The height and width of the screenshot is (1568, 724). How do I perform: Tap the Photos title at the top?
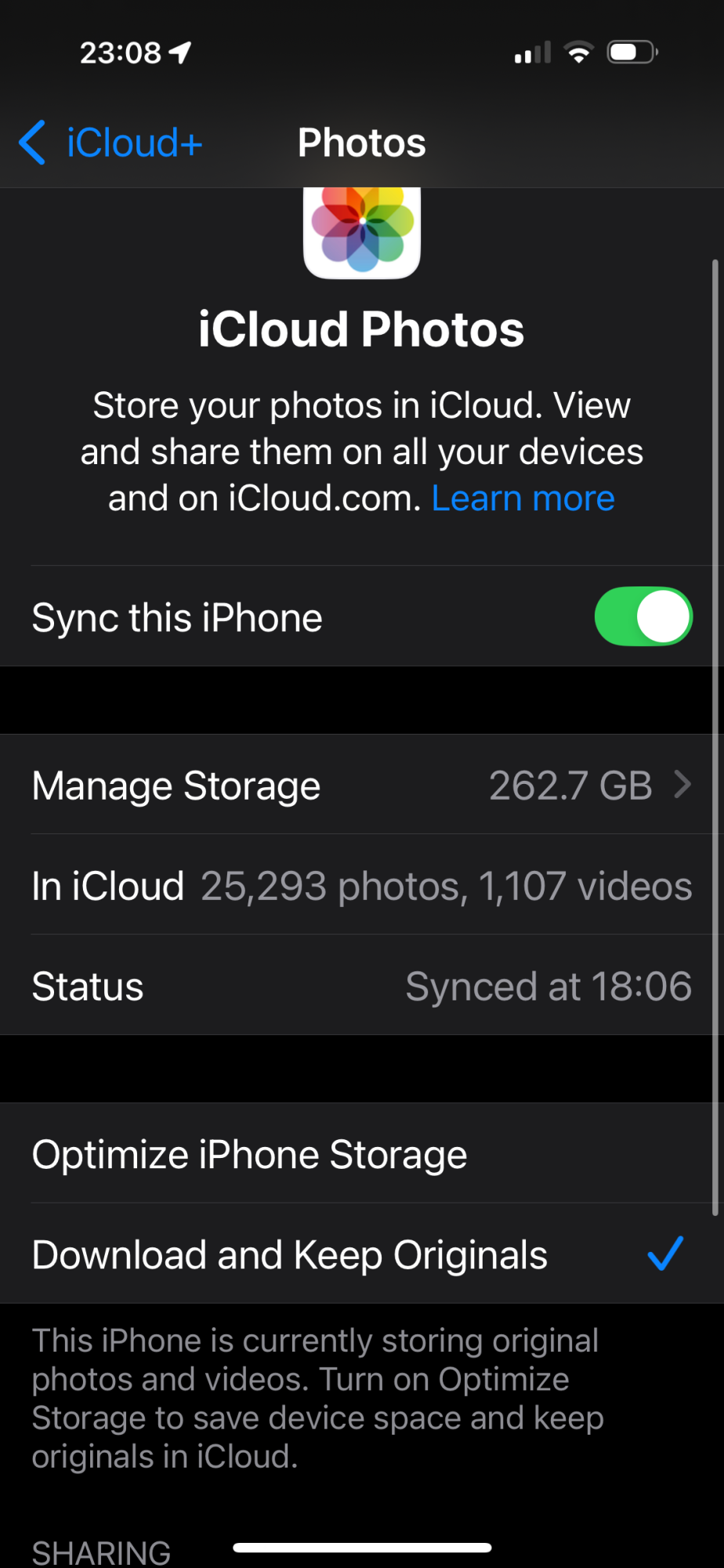(x=361, y=143)
